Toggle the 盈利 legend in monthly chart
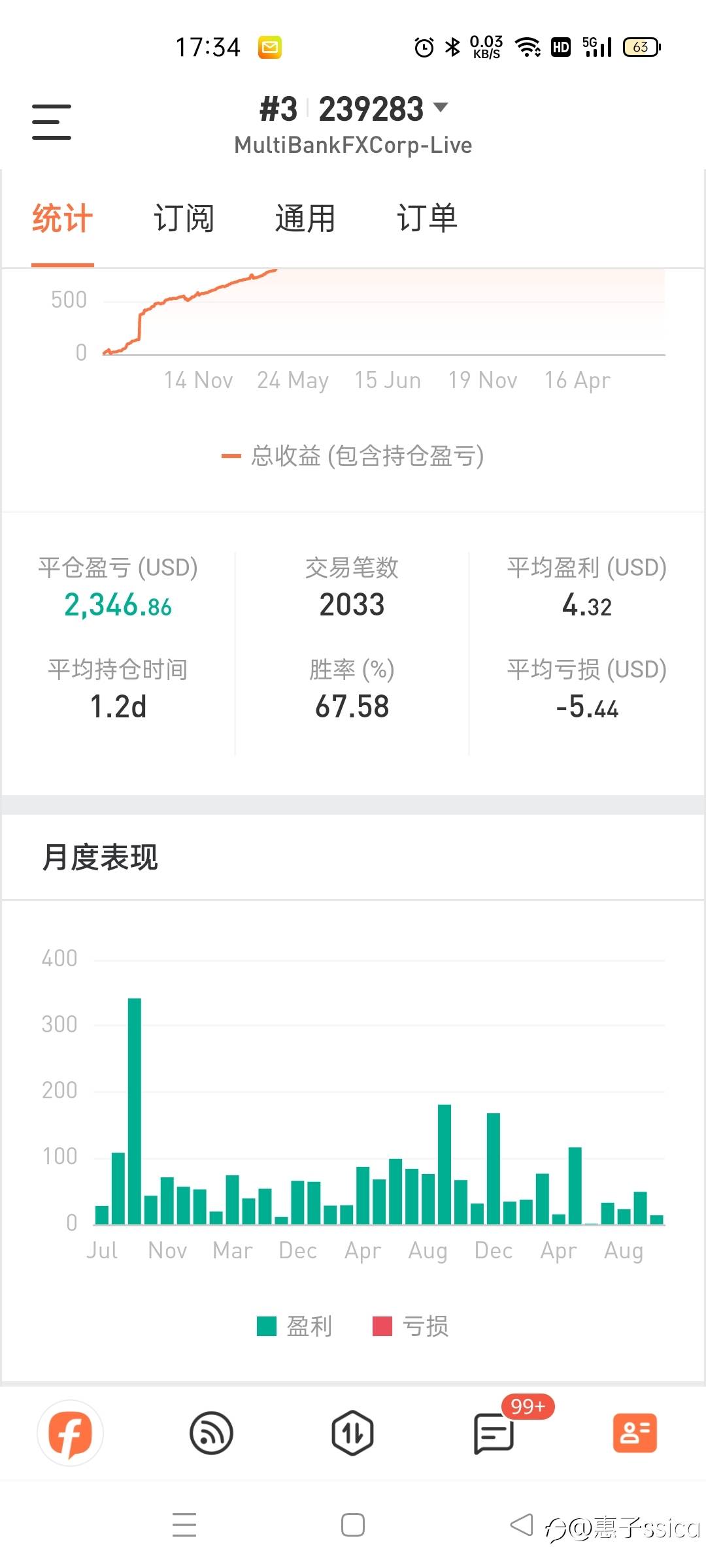The height and width of the screenshot is (1568, 706). [x=295, y=1326]
